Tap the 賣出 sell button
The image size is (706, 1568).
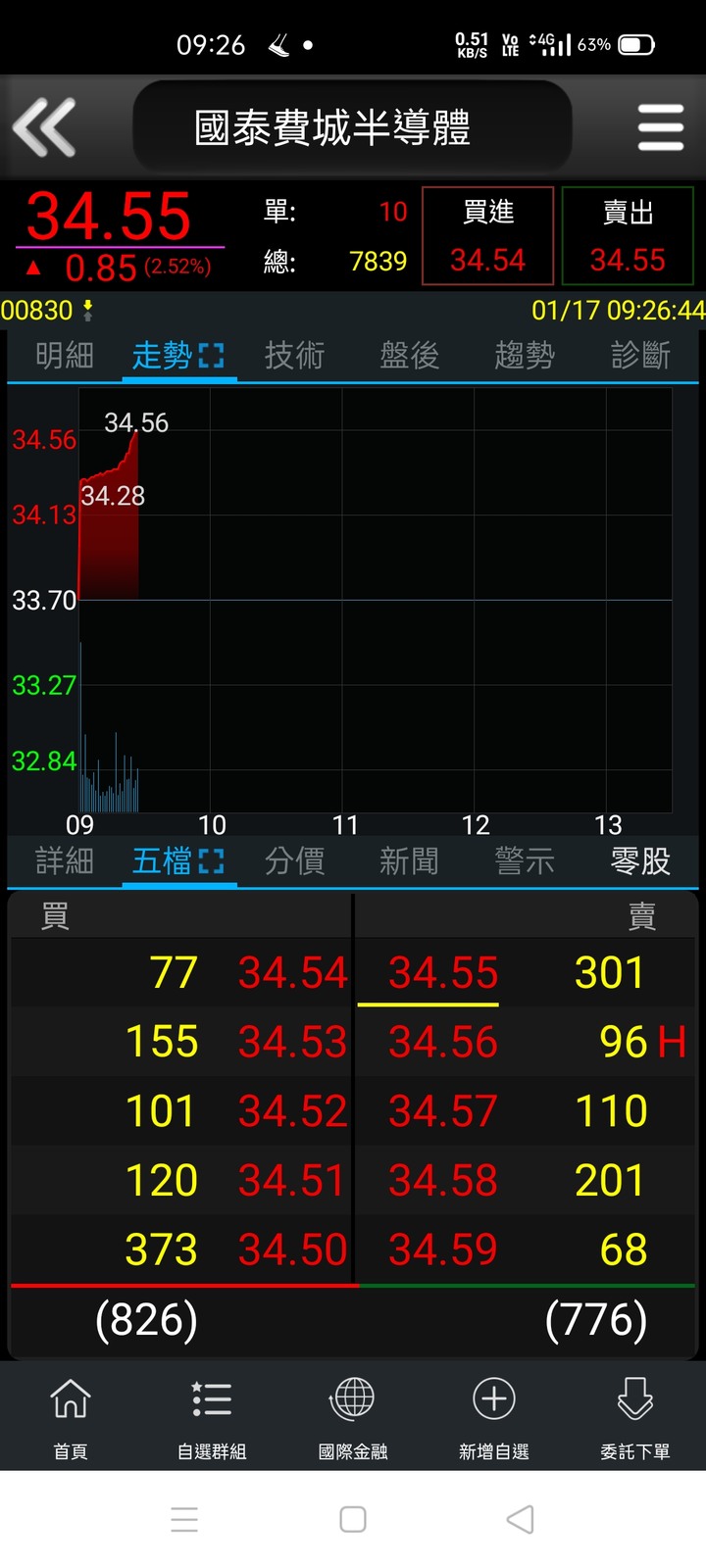[x=628, y=236]
